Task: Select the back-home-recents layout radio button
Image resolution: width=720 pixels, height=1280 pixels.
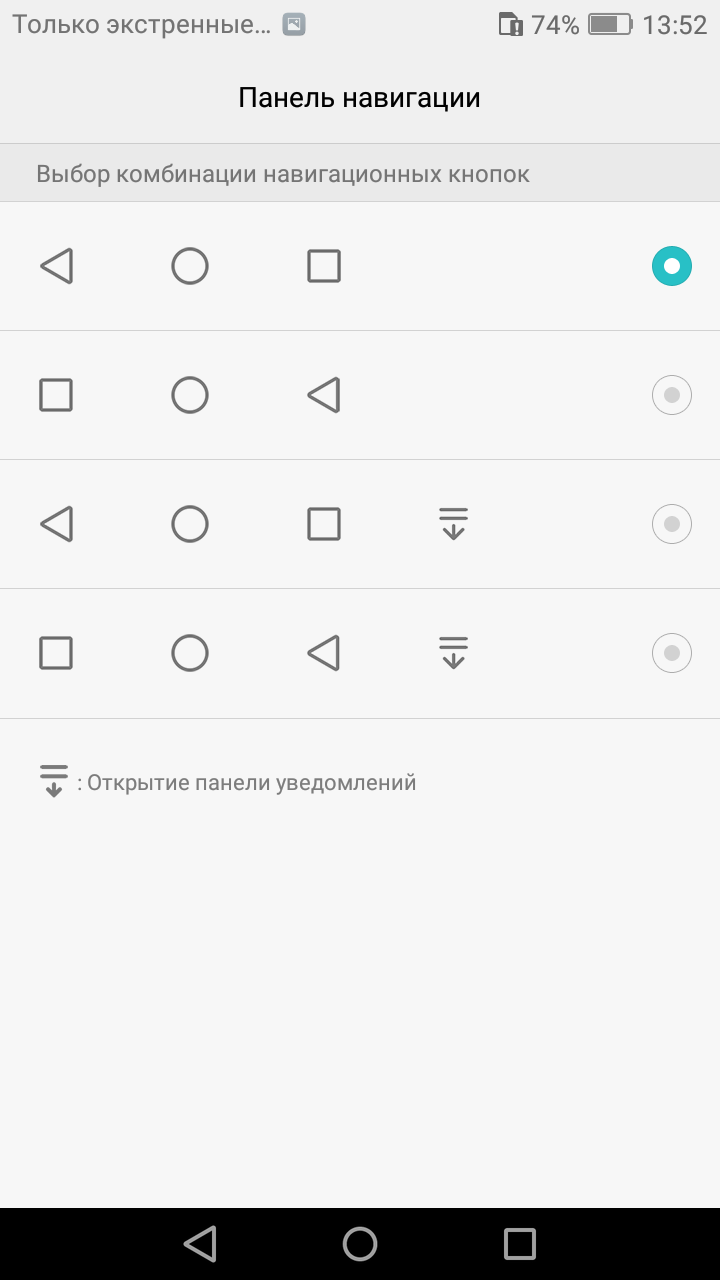Action: (x=671, y=266)
